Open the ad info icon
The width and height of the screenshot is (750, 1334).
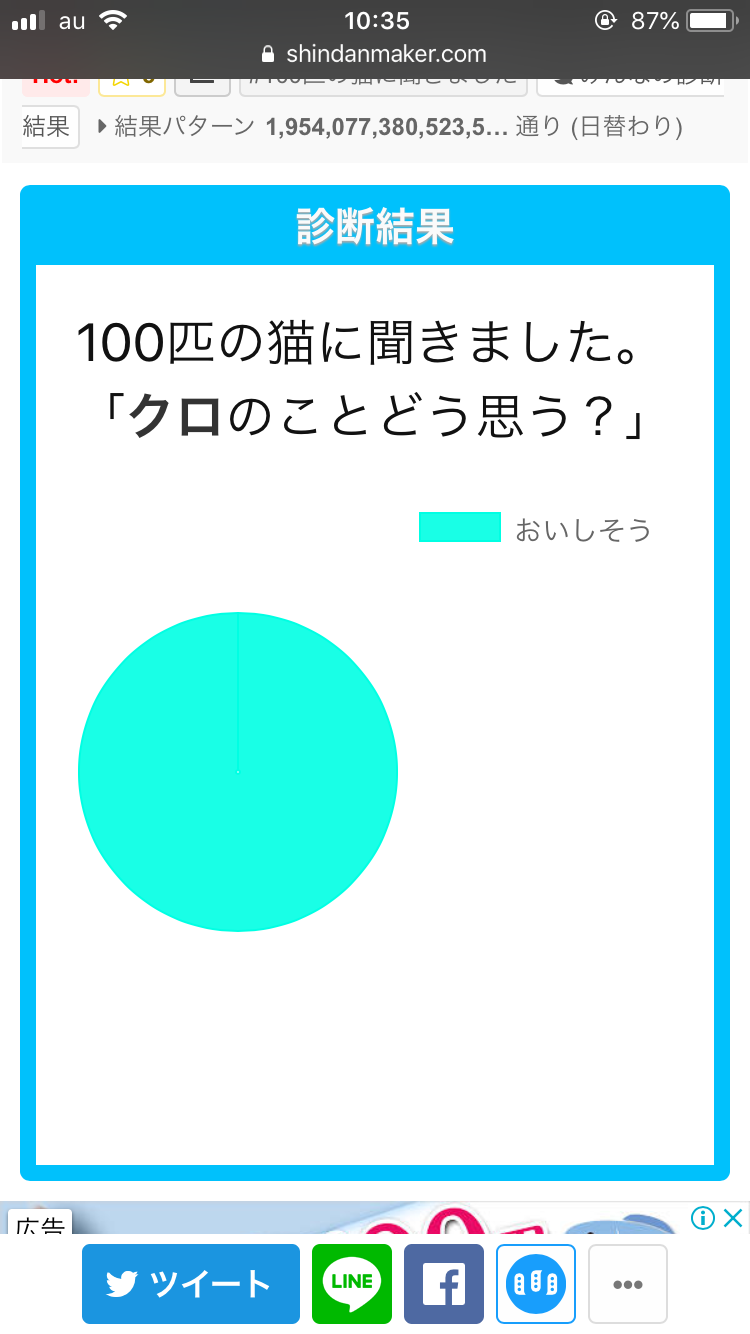pyautogui.click(x=703, y=1217)
